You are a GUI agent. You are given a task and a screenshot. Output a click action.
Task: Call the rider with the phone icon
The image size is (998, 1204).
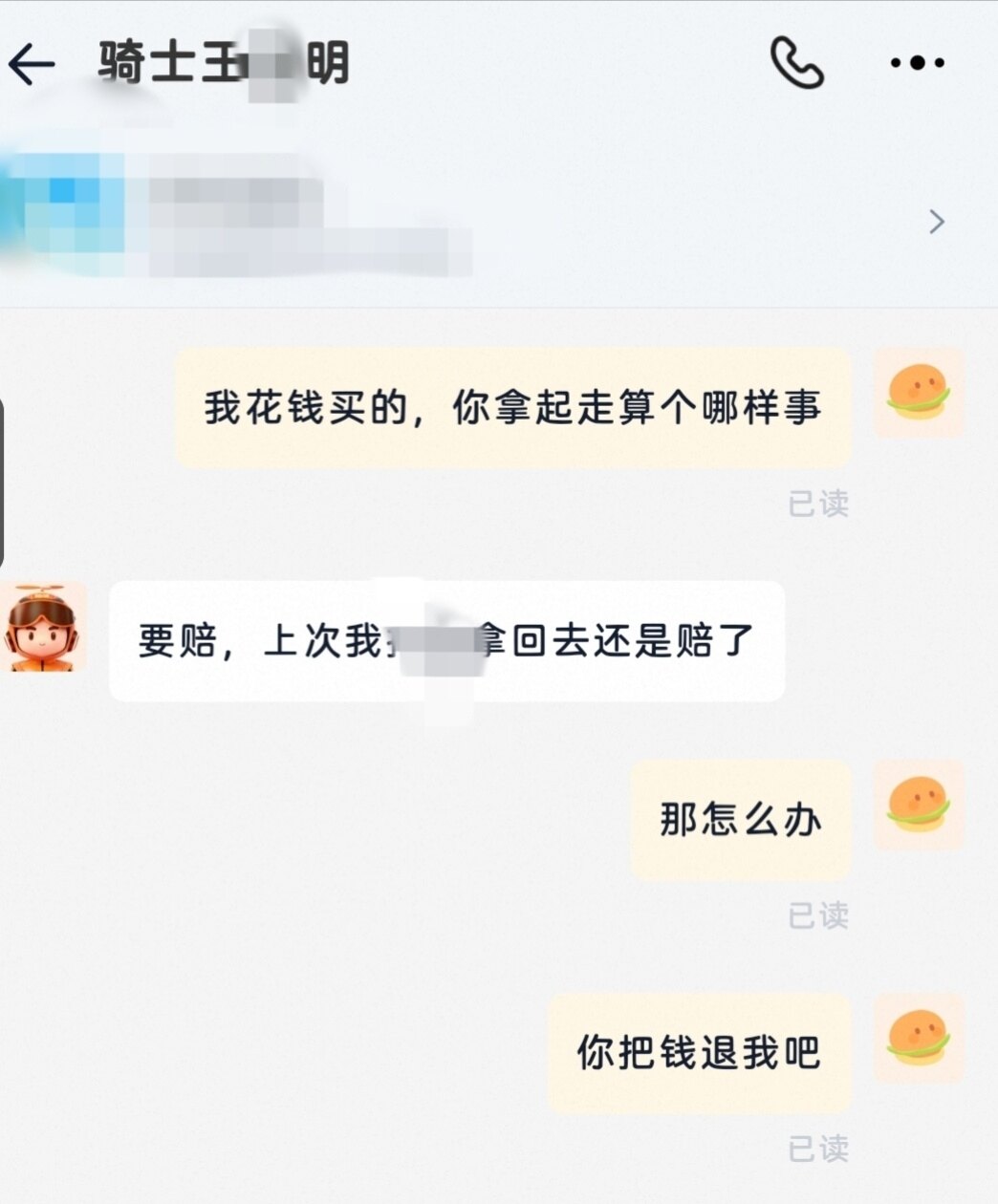click(x=796, y=63)
